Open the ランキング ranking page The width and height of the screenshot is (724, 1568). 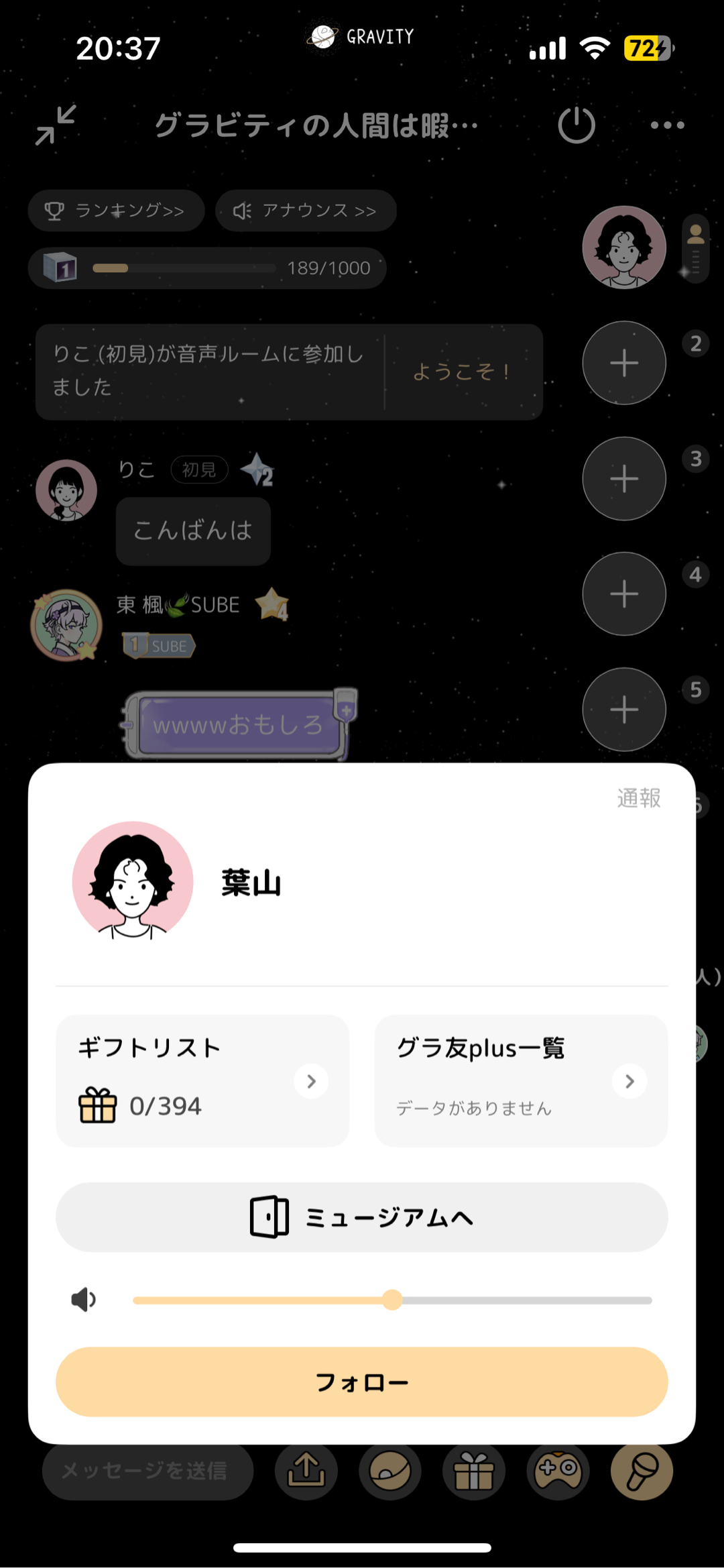click(x=116, y=211)
